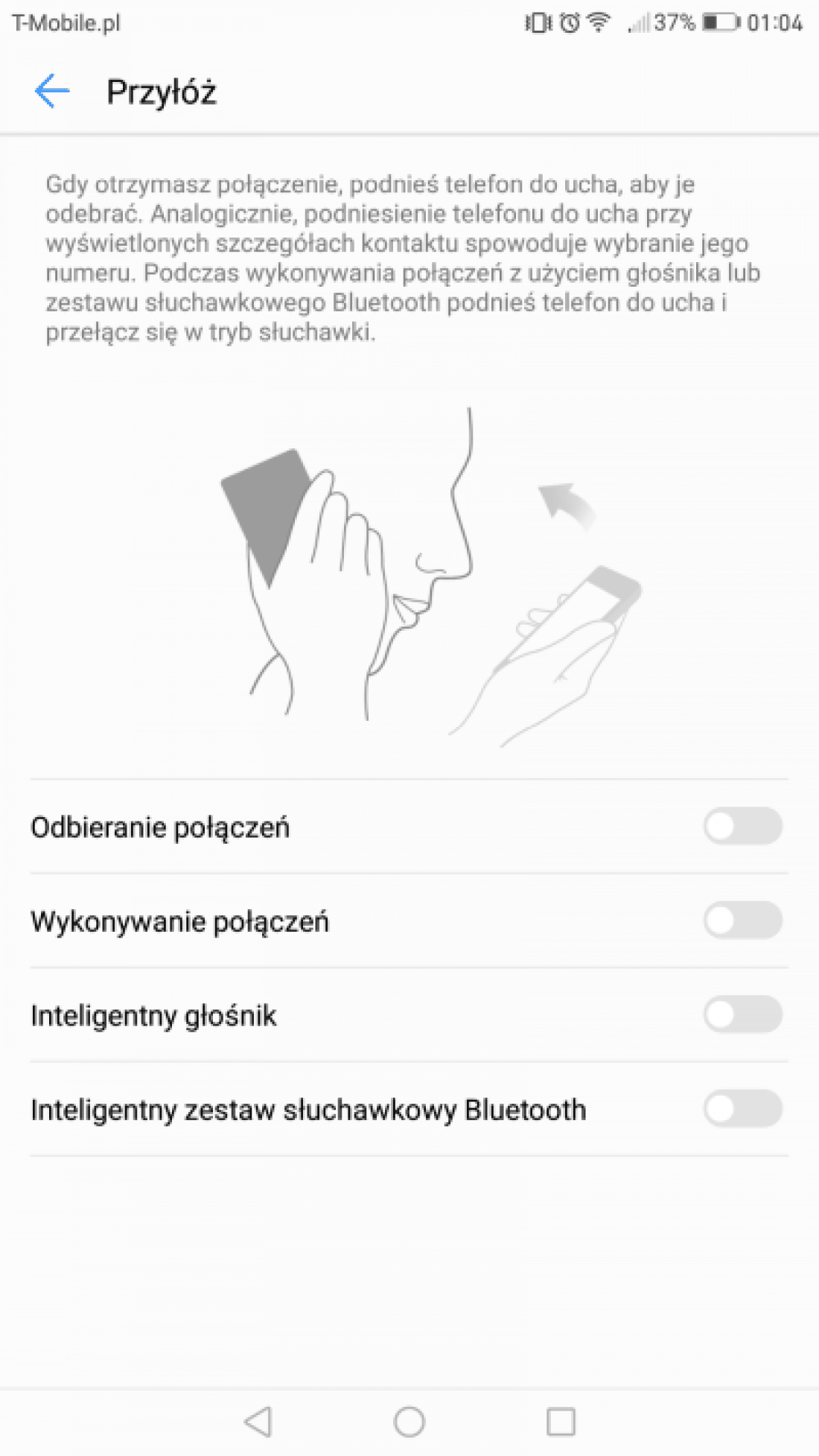Toggle Inteligentny głośnik on

[743, 1014]
